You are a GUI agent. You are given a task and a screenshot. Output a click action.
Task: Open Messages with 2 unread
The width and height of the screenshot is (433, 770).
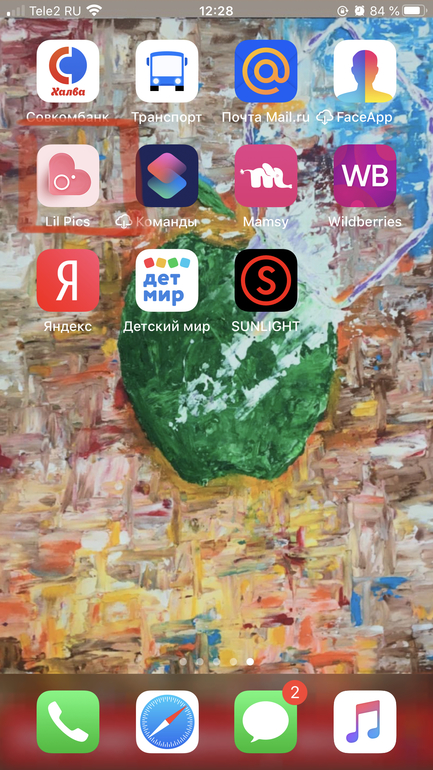point(266,722)
